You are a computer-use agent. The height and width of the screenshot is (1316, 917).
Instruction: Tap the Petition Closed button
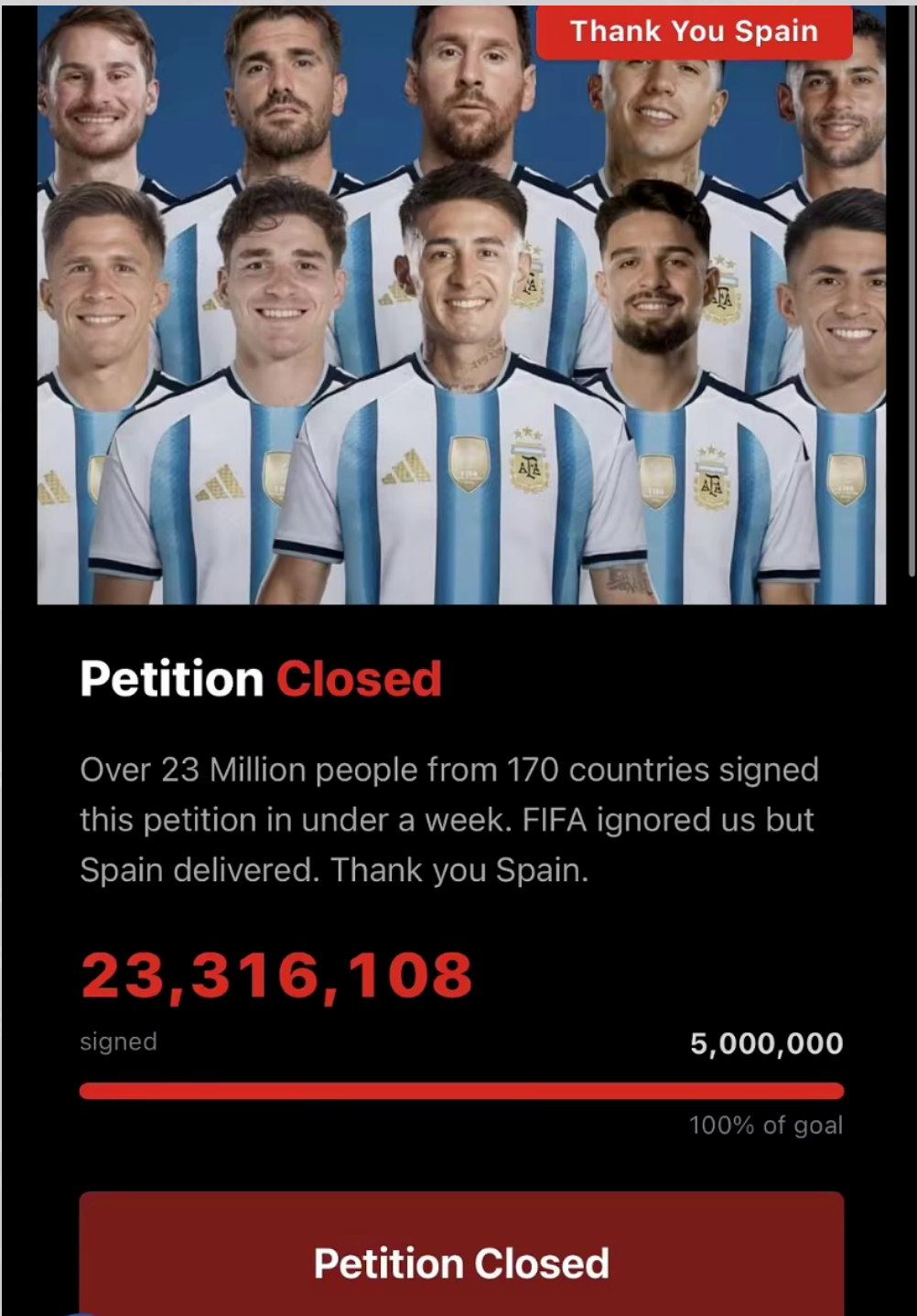click(x=461, y=1255)
